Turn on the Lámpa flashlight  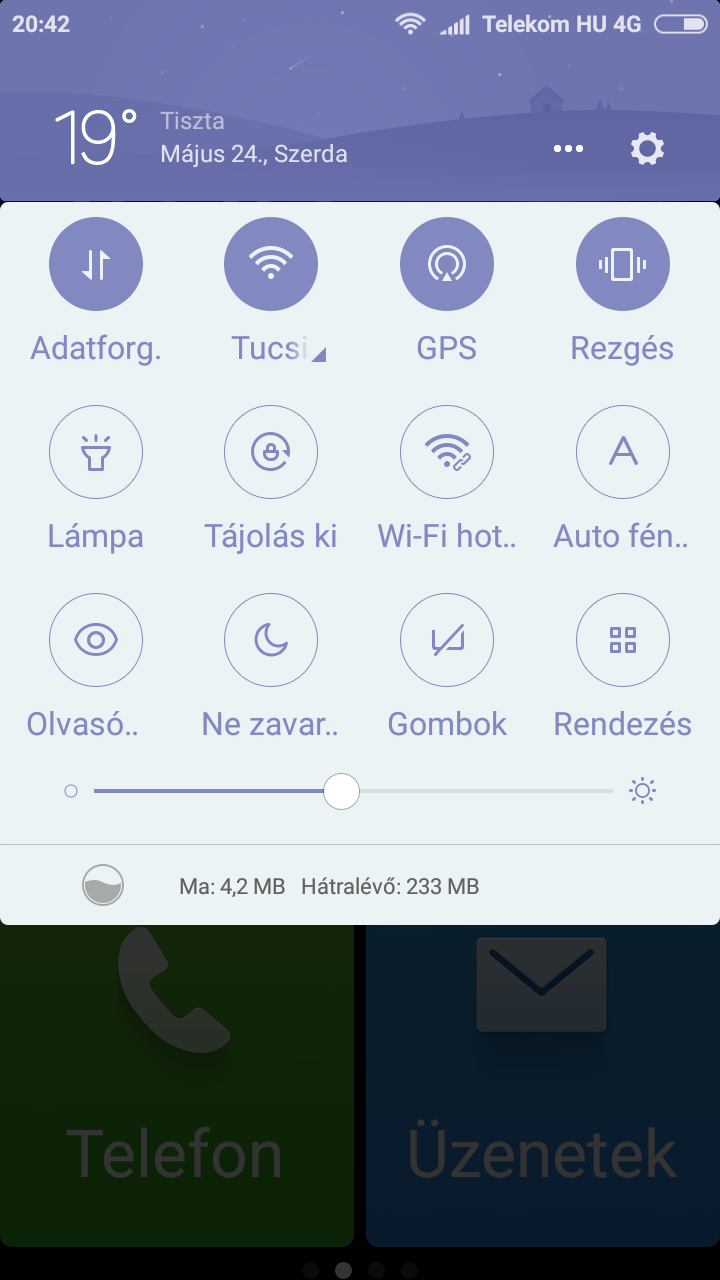pyautogui.click(x=96, y=452)
